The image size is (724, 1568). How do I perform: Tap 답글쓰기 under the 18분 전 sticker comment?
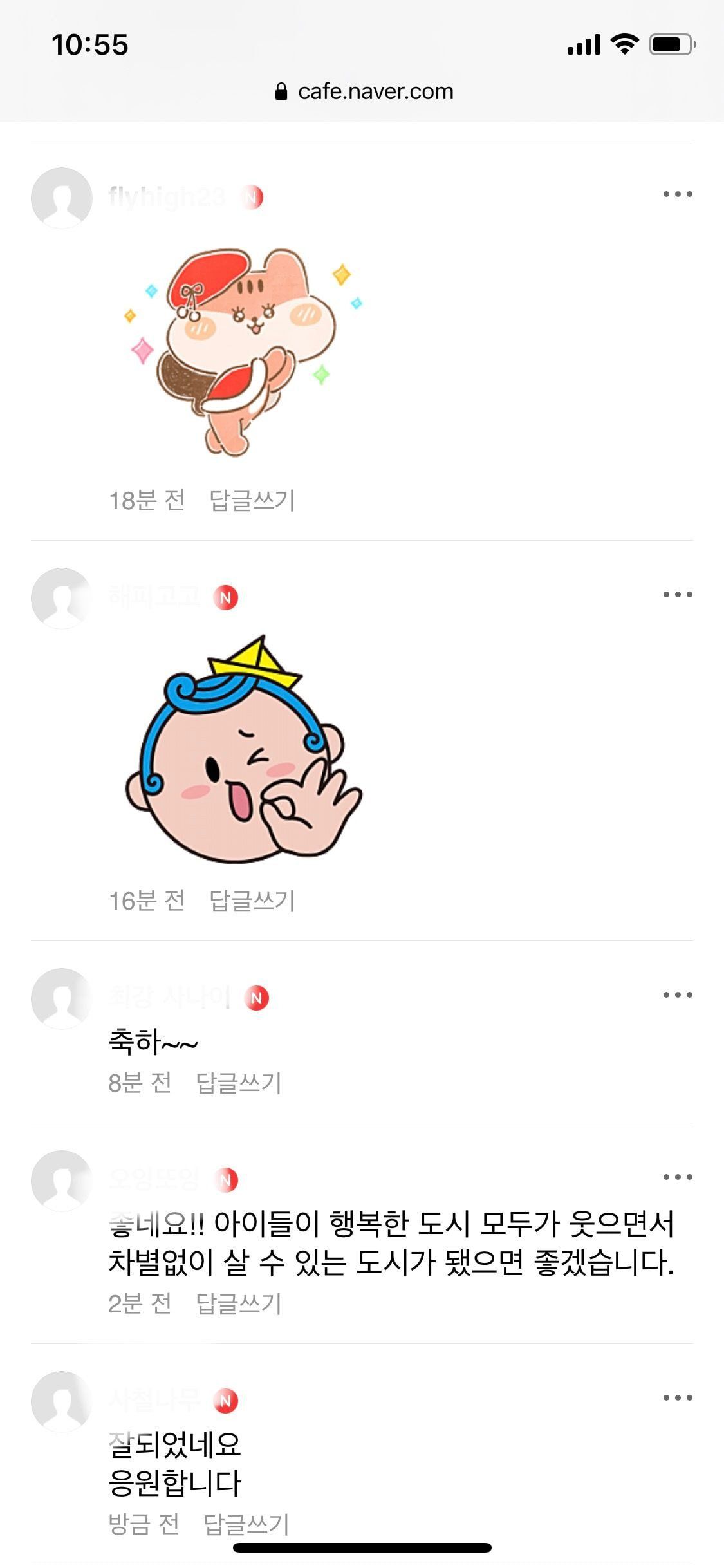[252, 500]
